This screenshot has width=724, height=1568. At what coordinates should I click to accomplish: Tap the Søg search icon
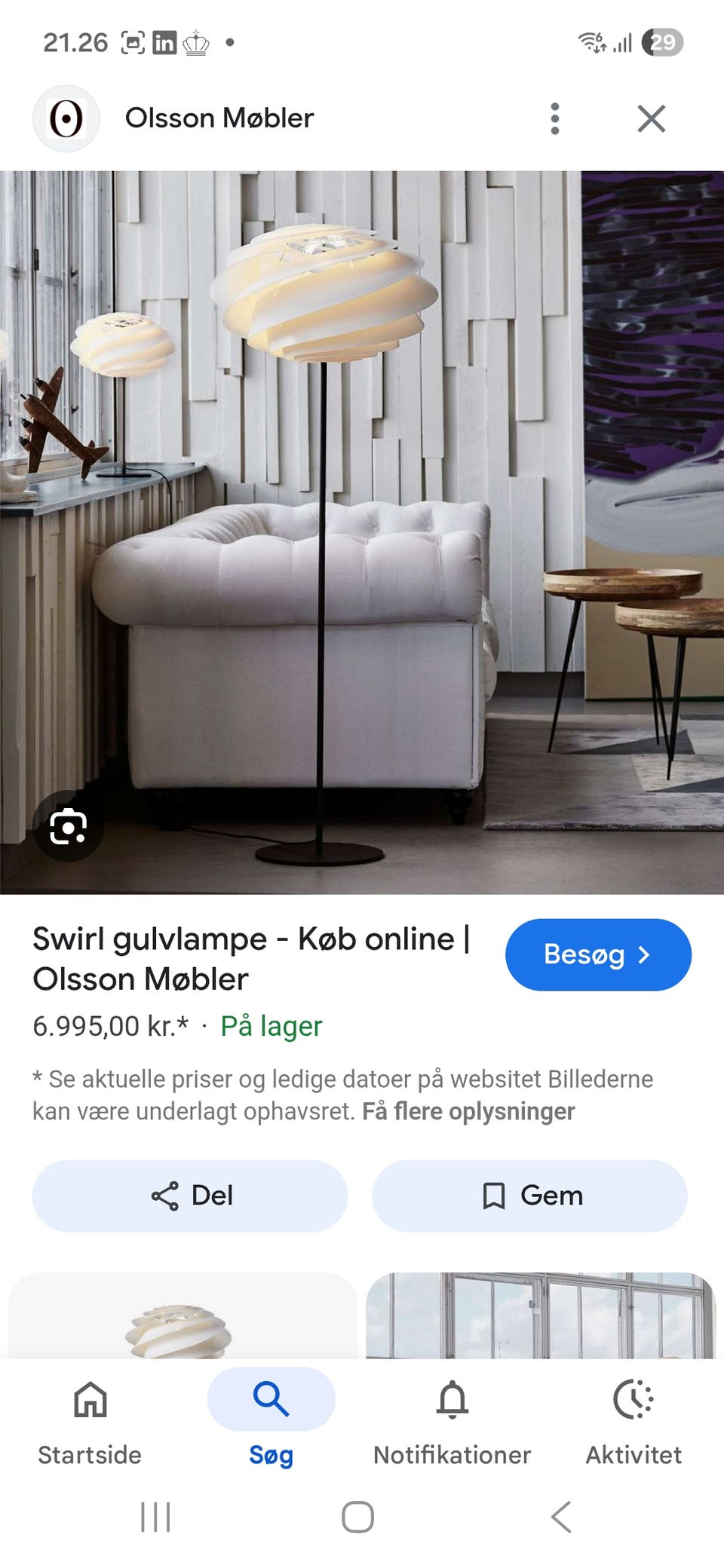pos(271,1399)
